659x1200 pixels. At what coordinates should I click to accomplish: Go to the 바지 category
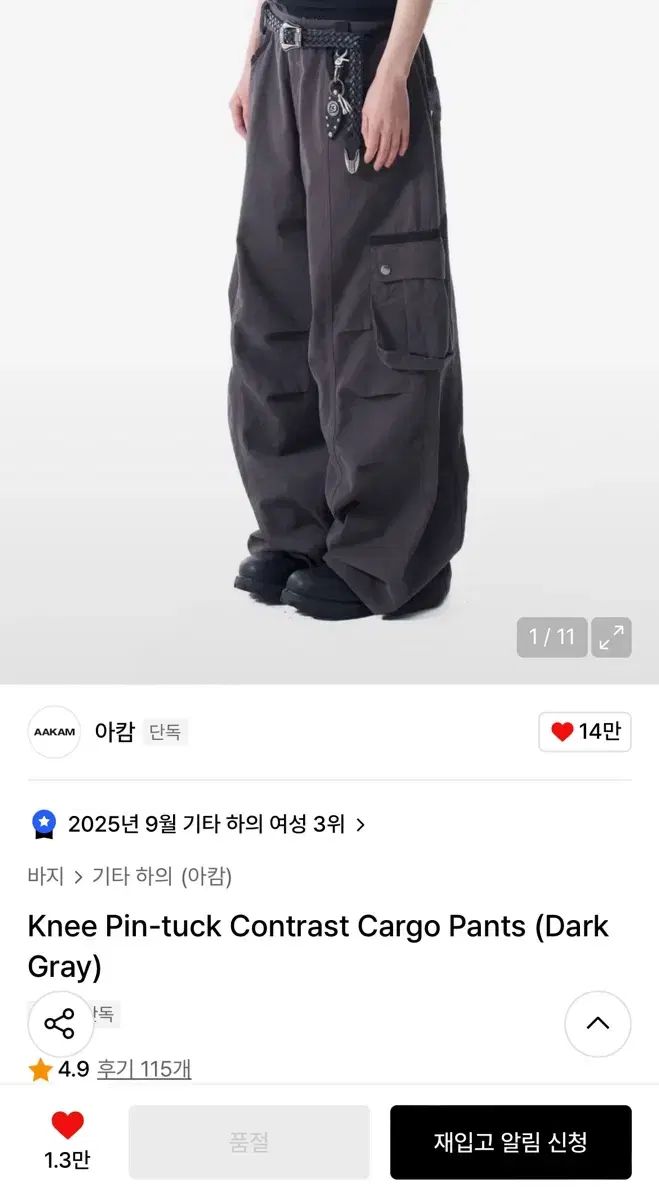(x=46, y=877)
